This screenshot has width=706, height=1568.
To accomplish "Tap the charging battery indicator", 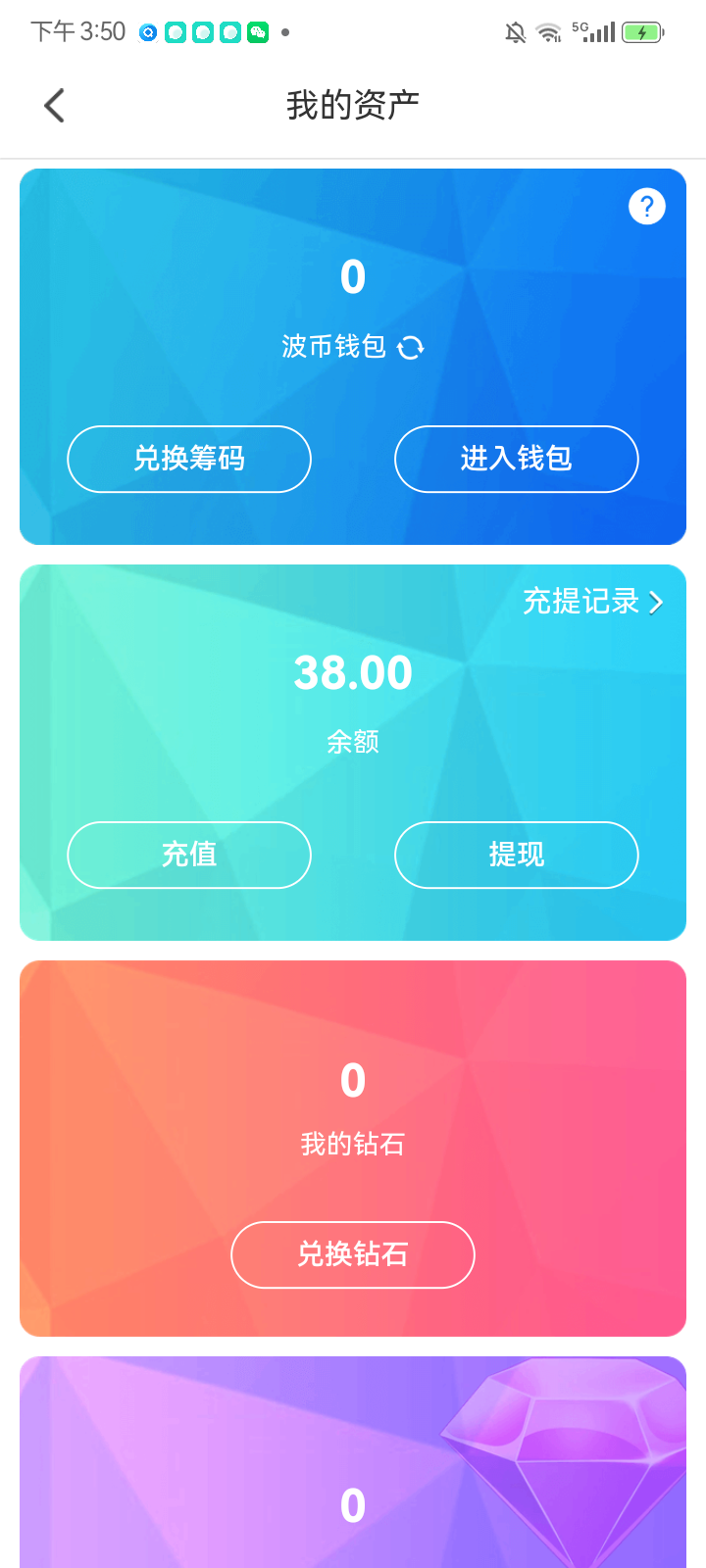I will tap(642, 31).
